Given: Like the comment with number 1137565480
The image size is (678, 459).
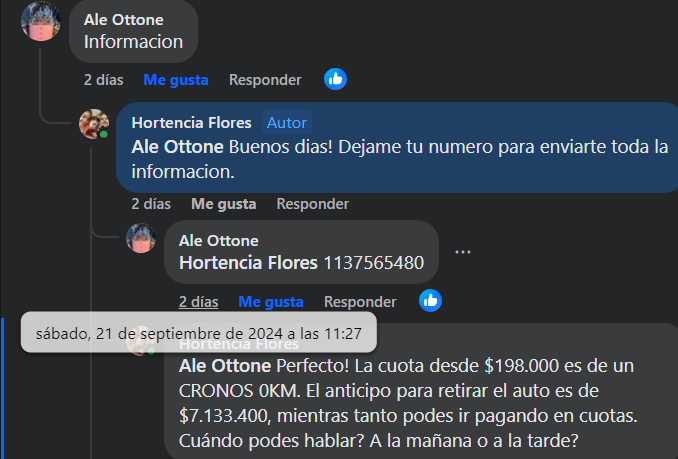Looking at the screenshot, I should click(x=271, y=301).
